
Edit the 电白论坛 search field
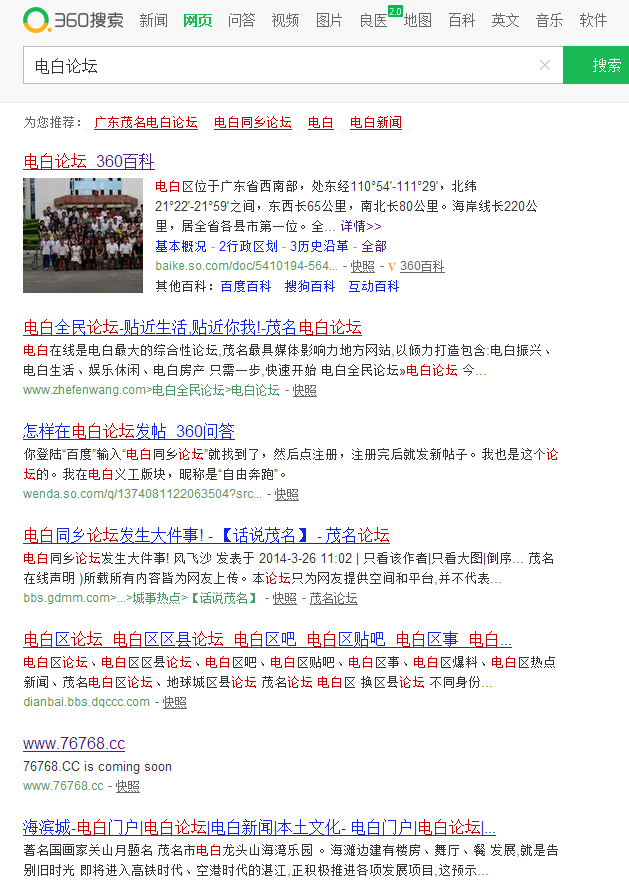click(x=280, y=66)
